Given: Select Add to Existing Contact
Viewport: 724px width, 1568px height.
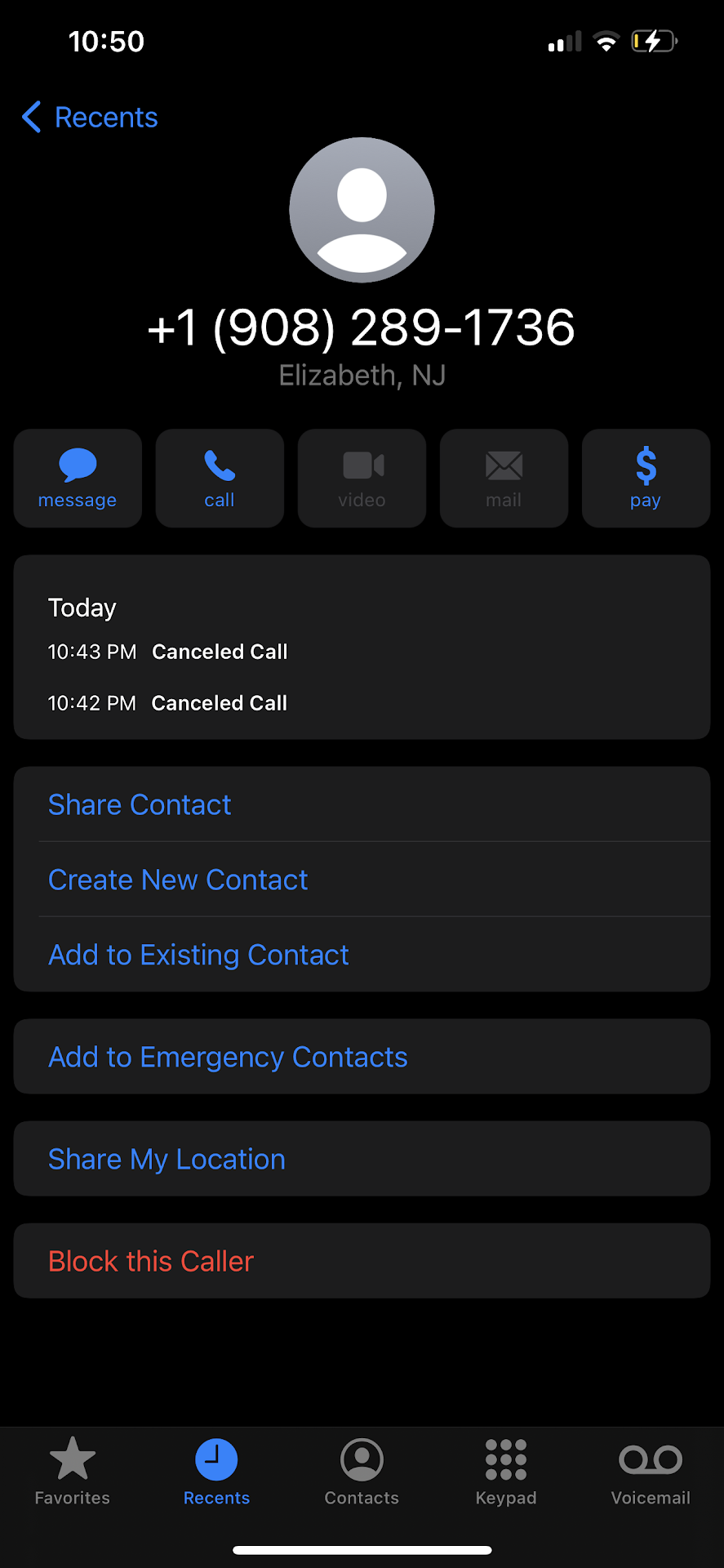Looking at the screenshot, I should point(198,955).
